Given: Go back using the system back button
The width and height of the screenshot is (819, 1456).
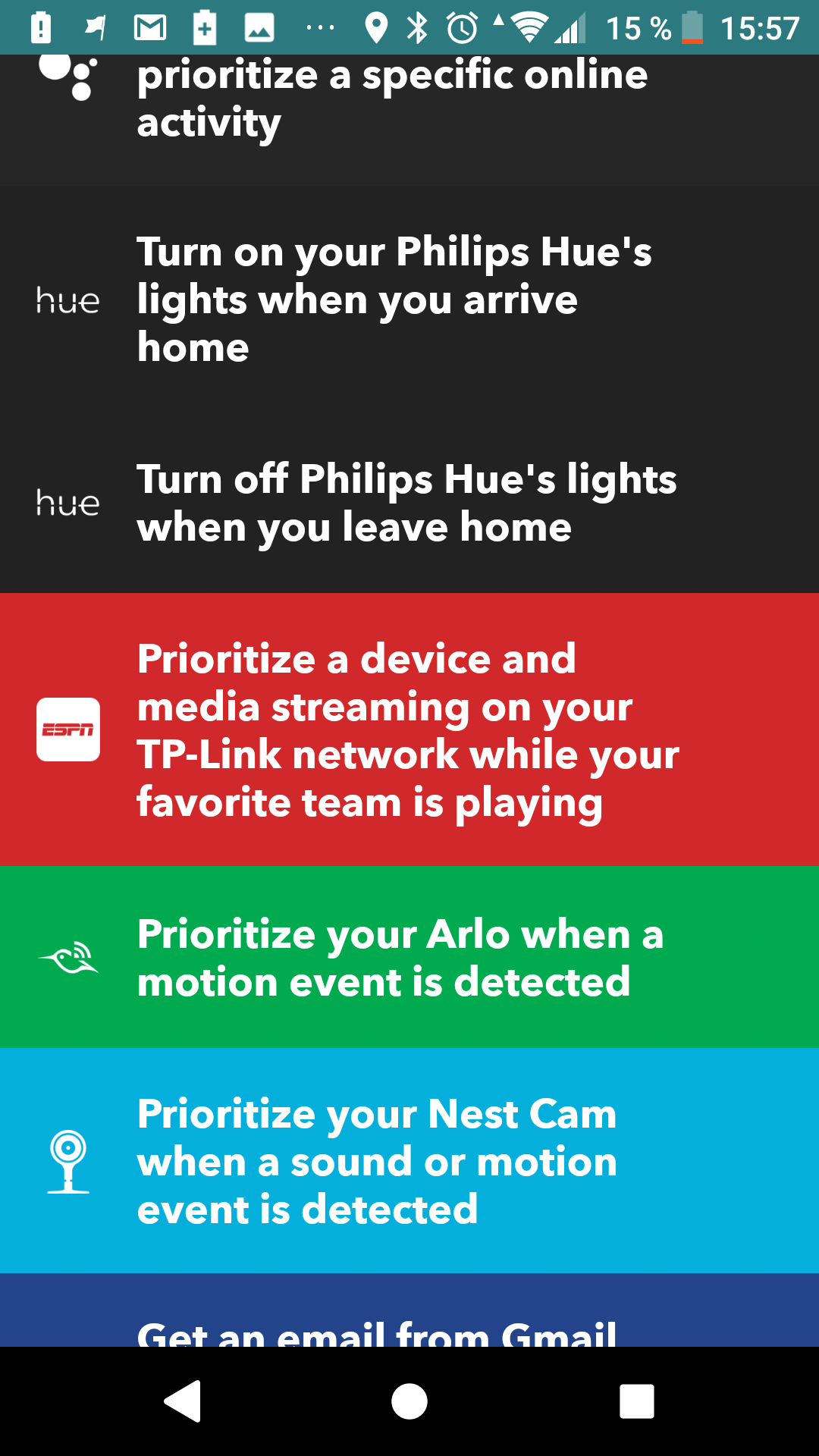Looking at the screenshot, I should tap(182, 1401).
